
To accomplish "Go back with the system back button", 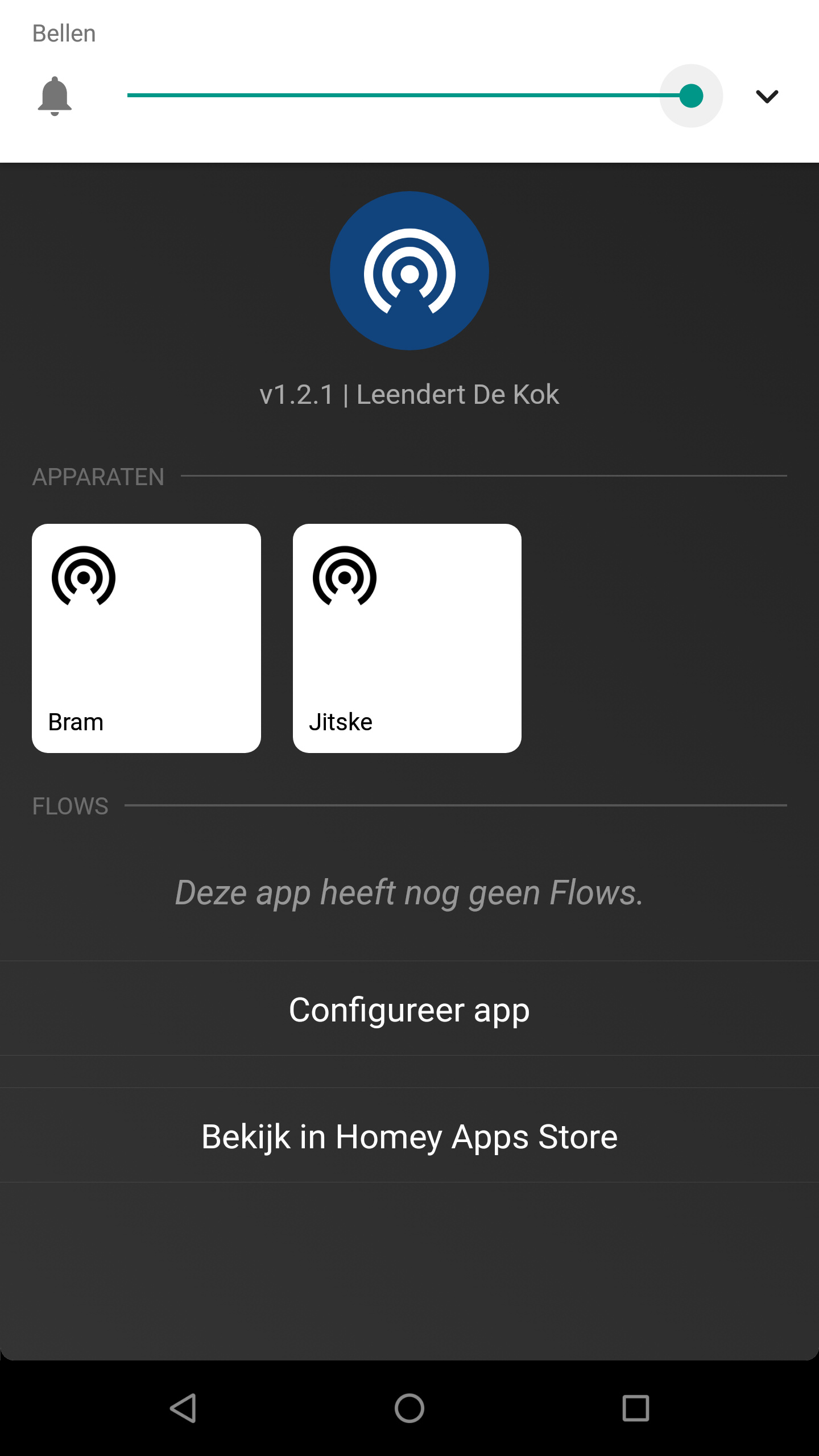I will click(x=183, y=1408).
